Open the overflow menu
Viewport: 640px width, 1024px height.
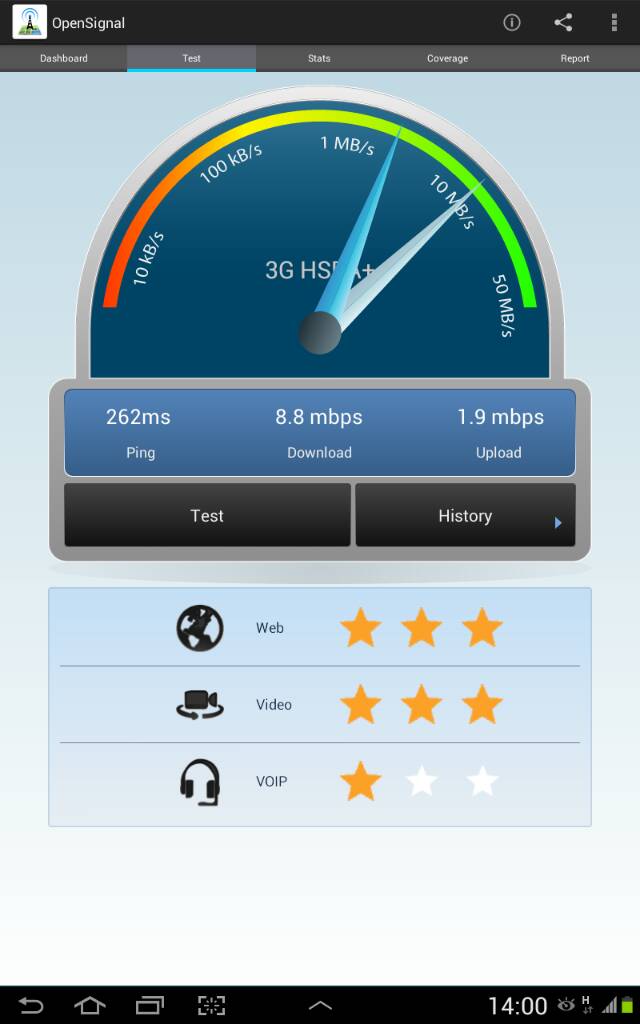[614, 22]
